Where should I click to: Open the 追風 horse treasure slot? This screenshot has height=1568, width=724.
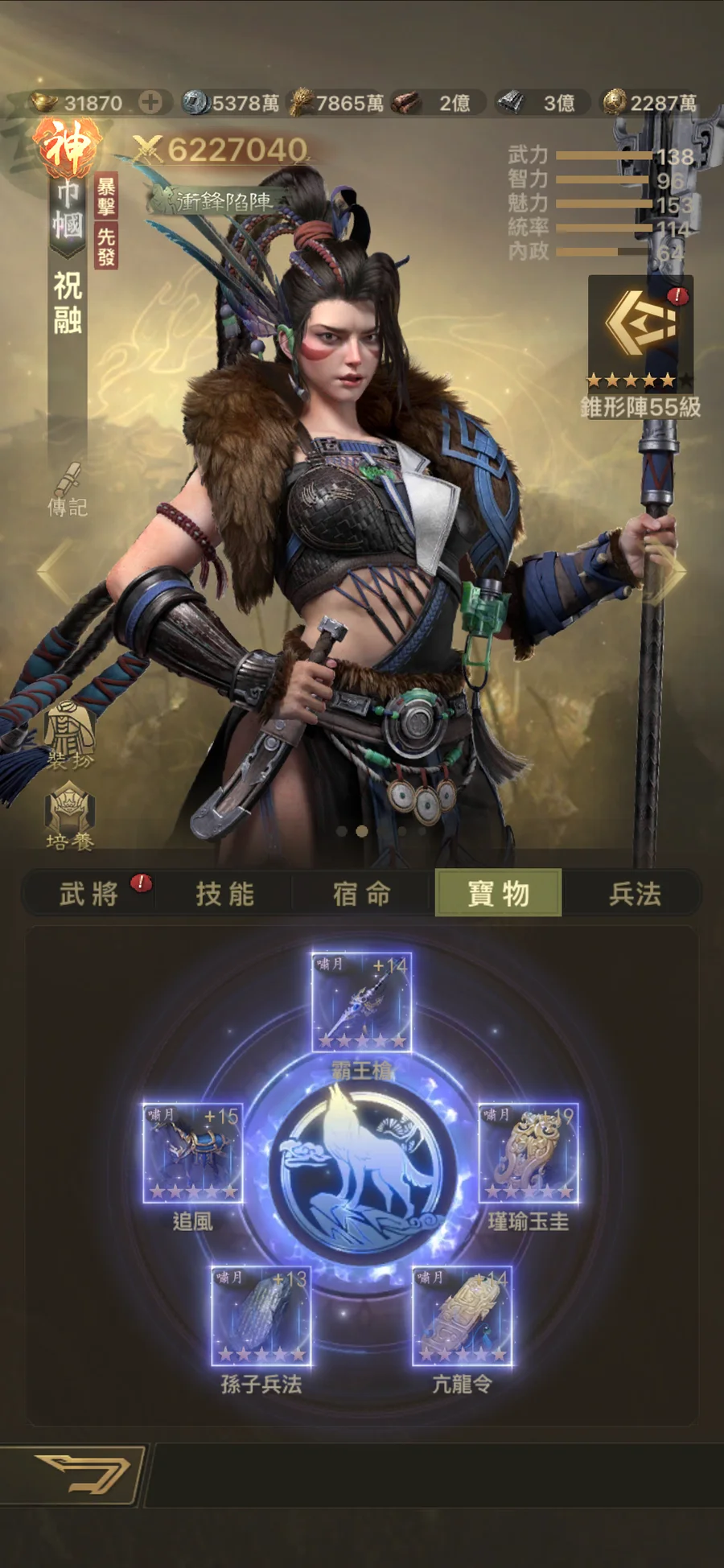(x=193, y=1153)
